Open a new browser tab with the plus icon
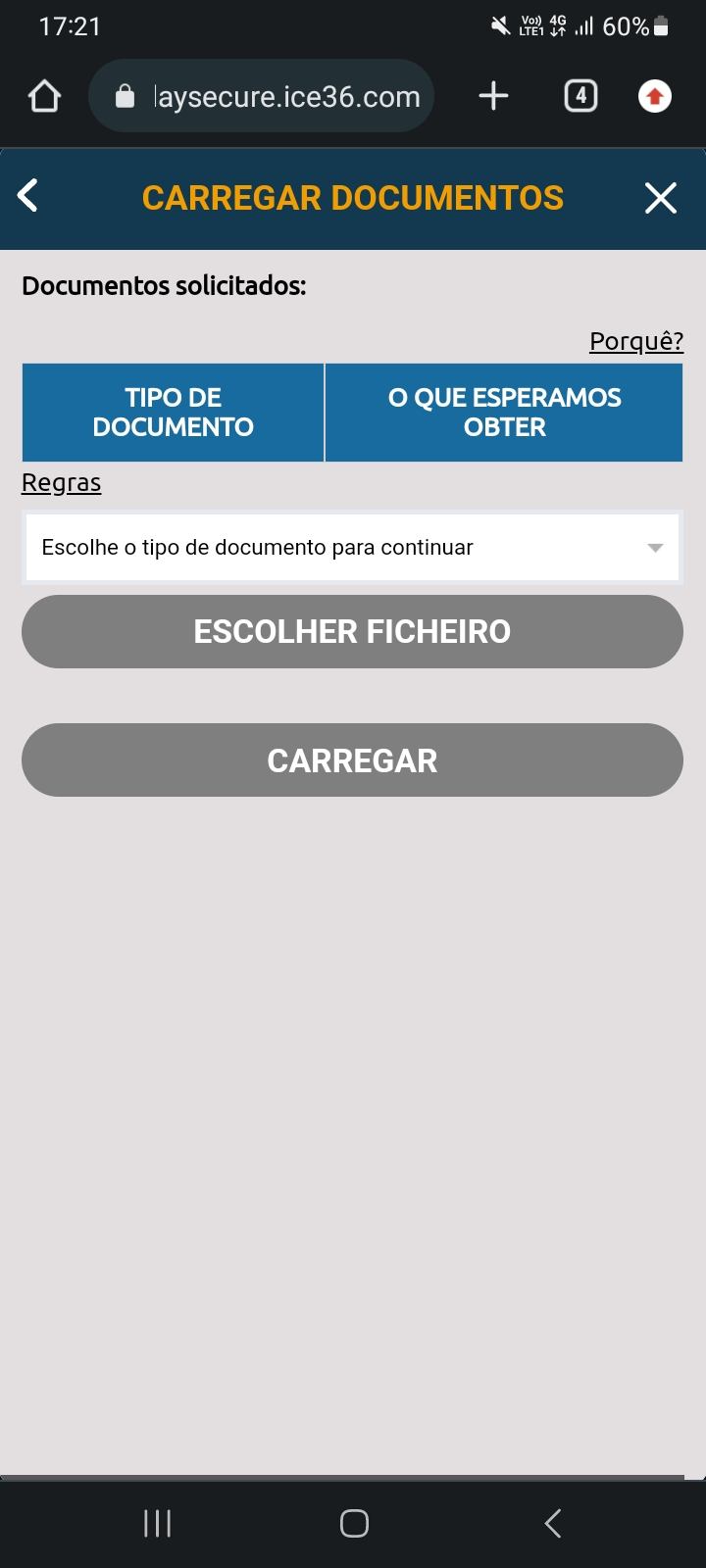The width and height of the screenshot is (706, 1568). 493,95
